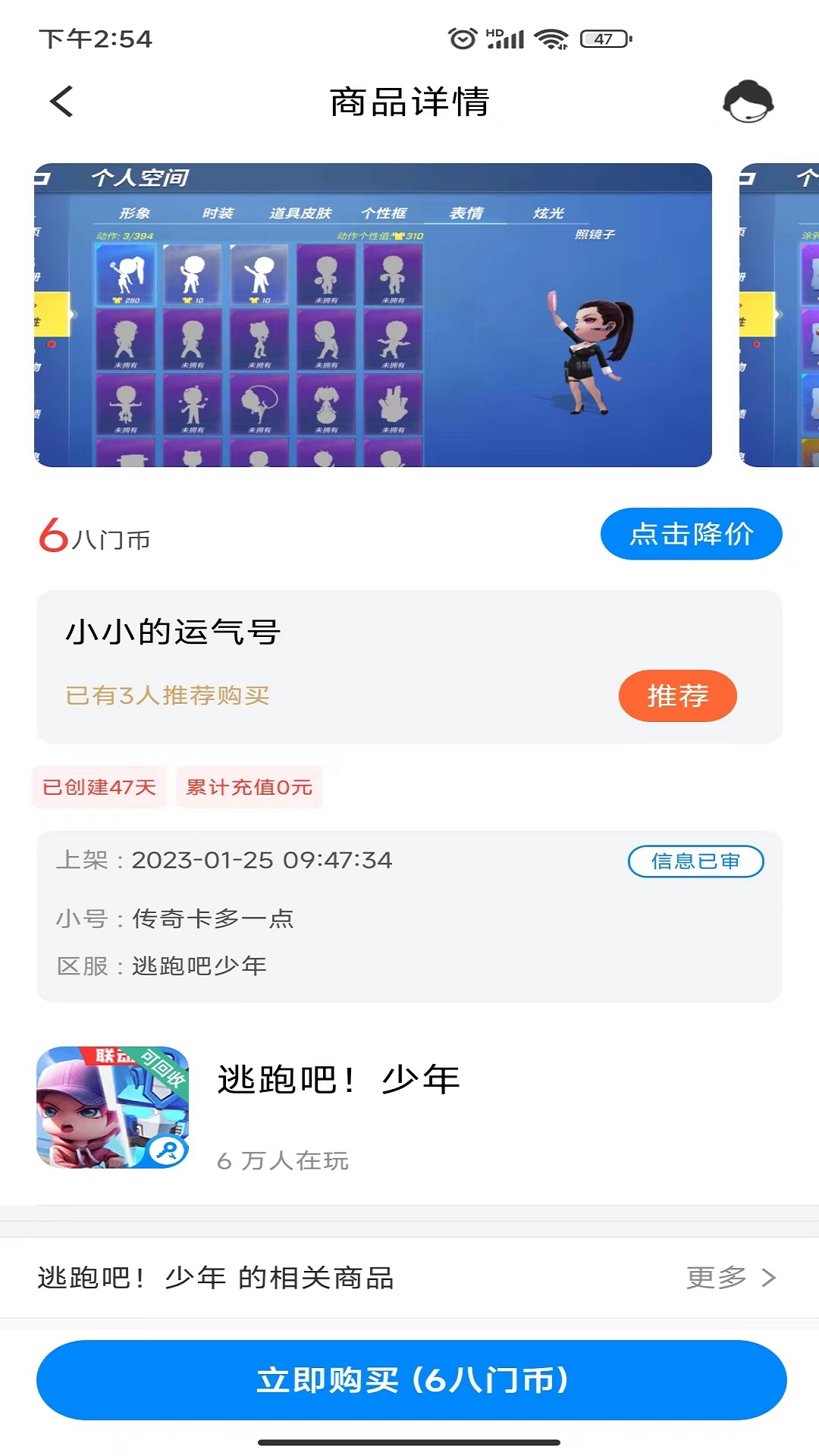
Task: Tap the back arrow icon
Action: 61,101
